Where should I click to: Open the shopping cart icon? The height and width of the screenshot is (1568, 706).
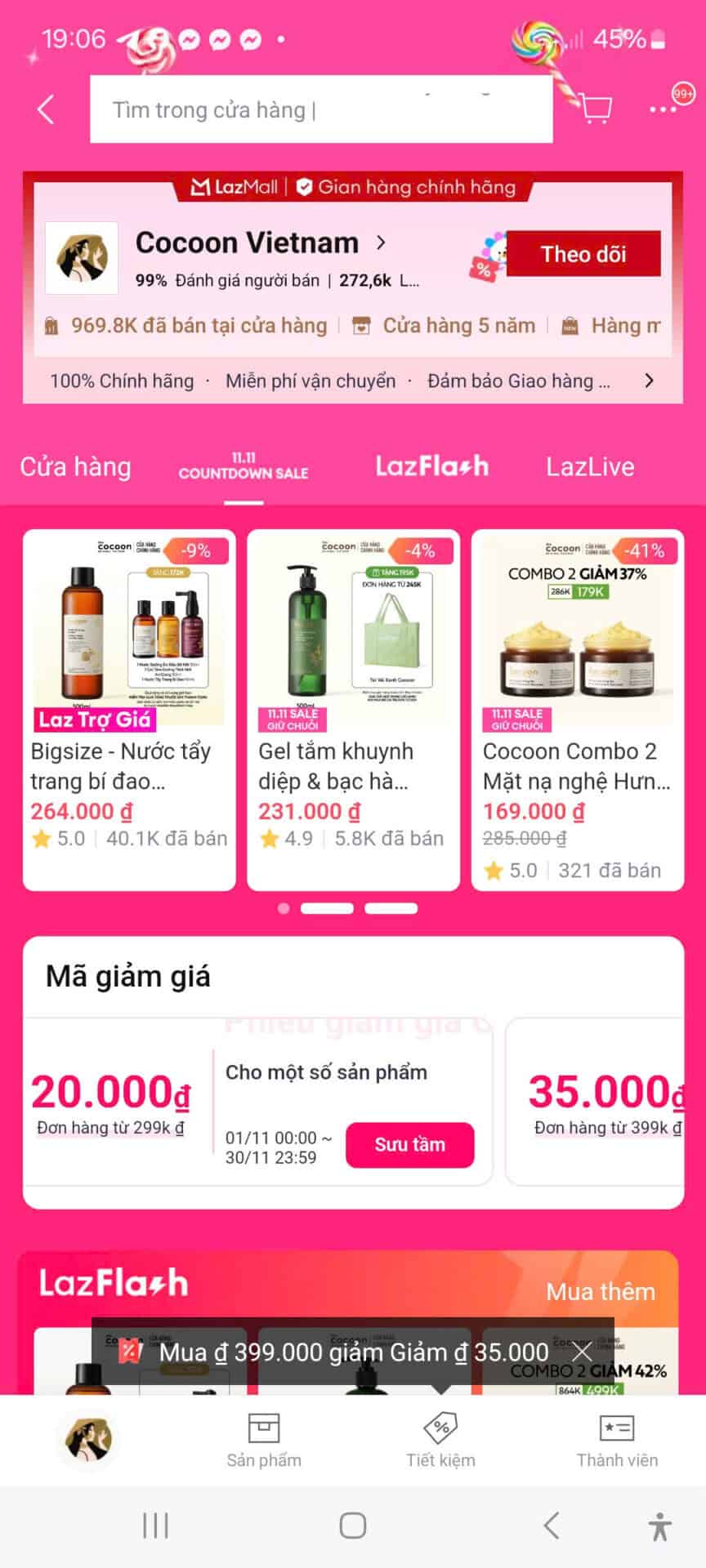tap(595, 107)
